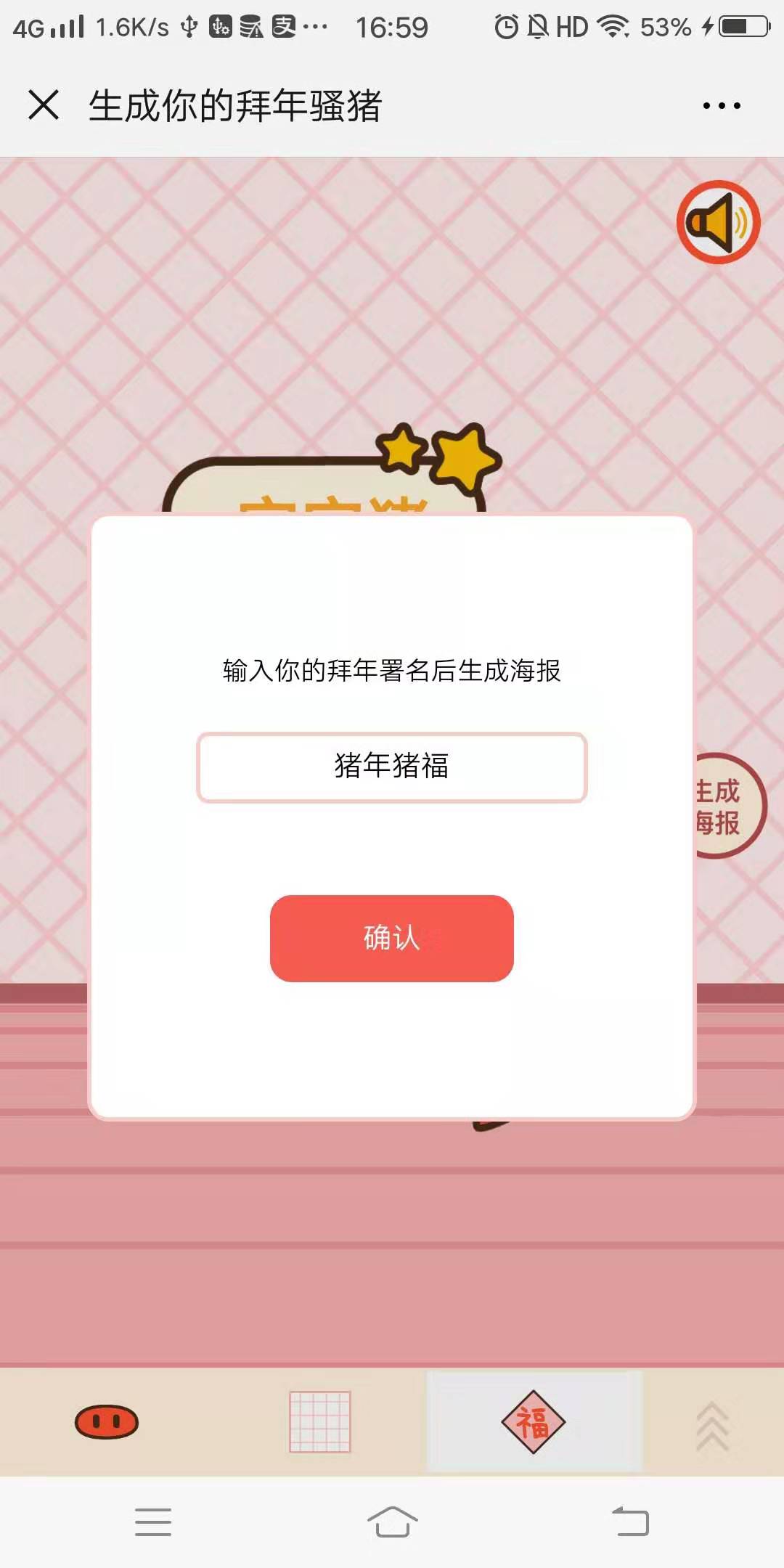The height and width of the screenshot is (1568, 784).
Task: Go to the system home screen
Action: pos(392,1522)
